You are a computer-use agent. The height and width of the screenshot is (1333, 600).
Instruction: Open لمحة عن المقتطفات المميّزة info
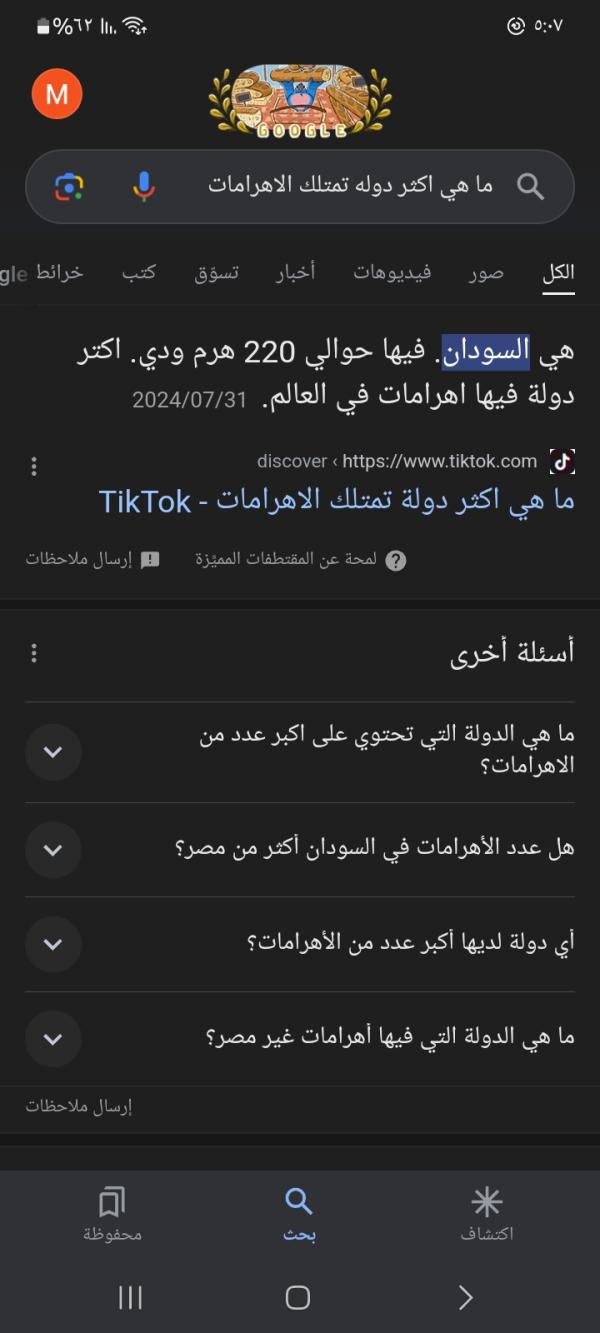[x=300, y=560]
